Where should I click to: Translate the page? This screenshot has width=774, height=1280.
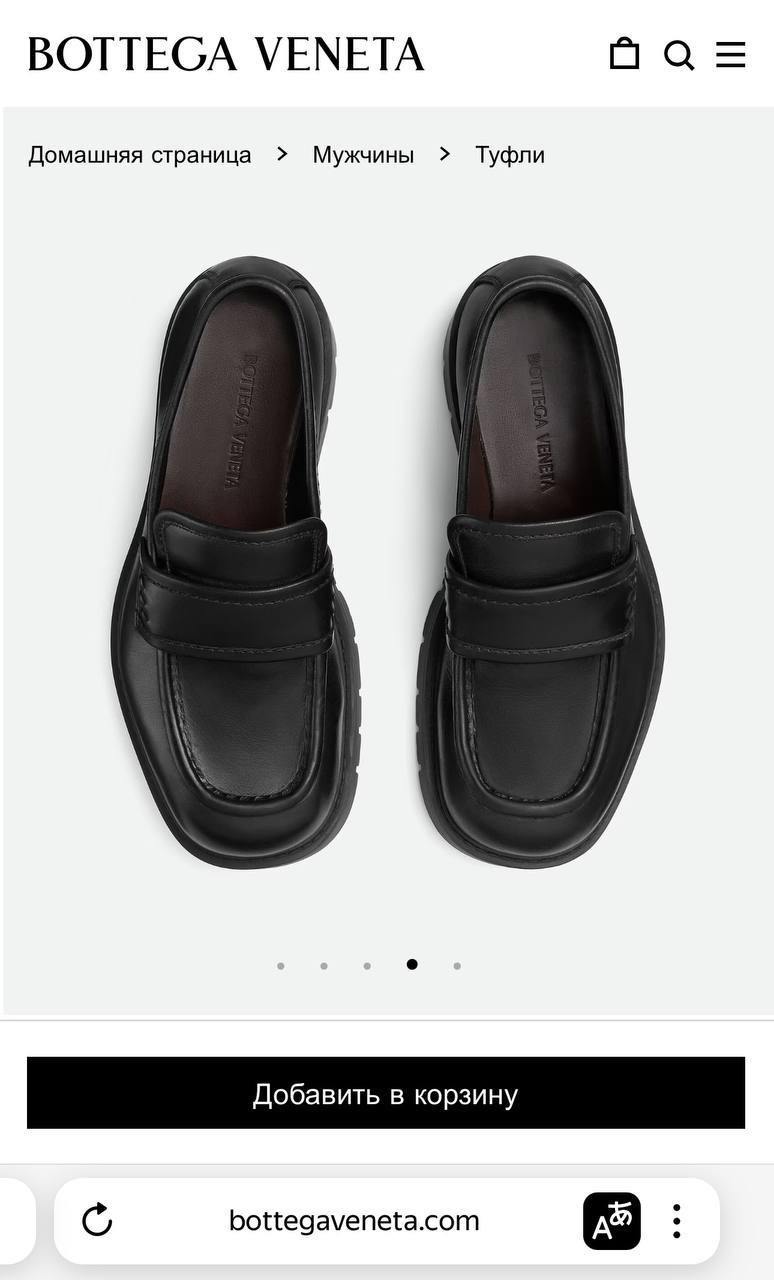click(x=612, y=1221)
